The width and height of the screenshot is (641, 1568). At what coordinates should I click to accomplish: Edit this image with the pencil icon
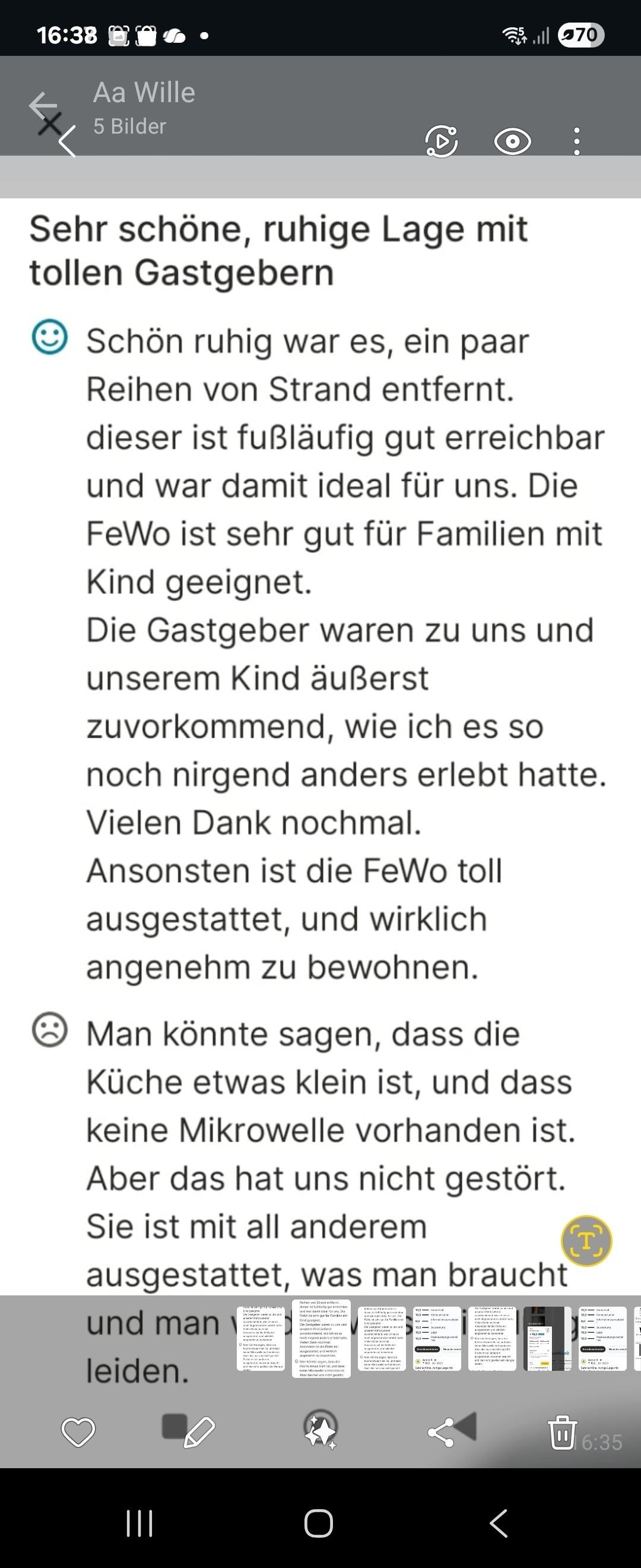coord(198,1431)
